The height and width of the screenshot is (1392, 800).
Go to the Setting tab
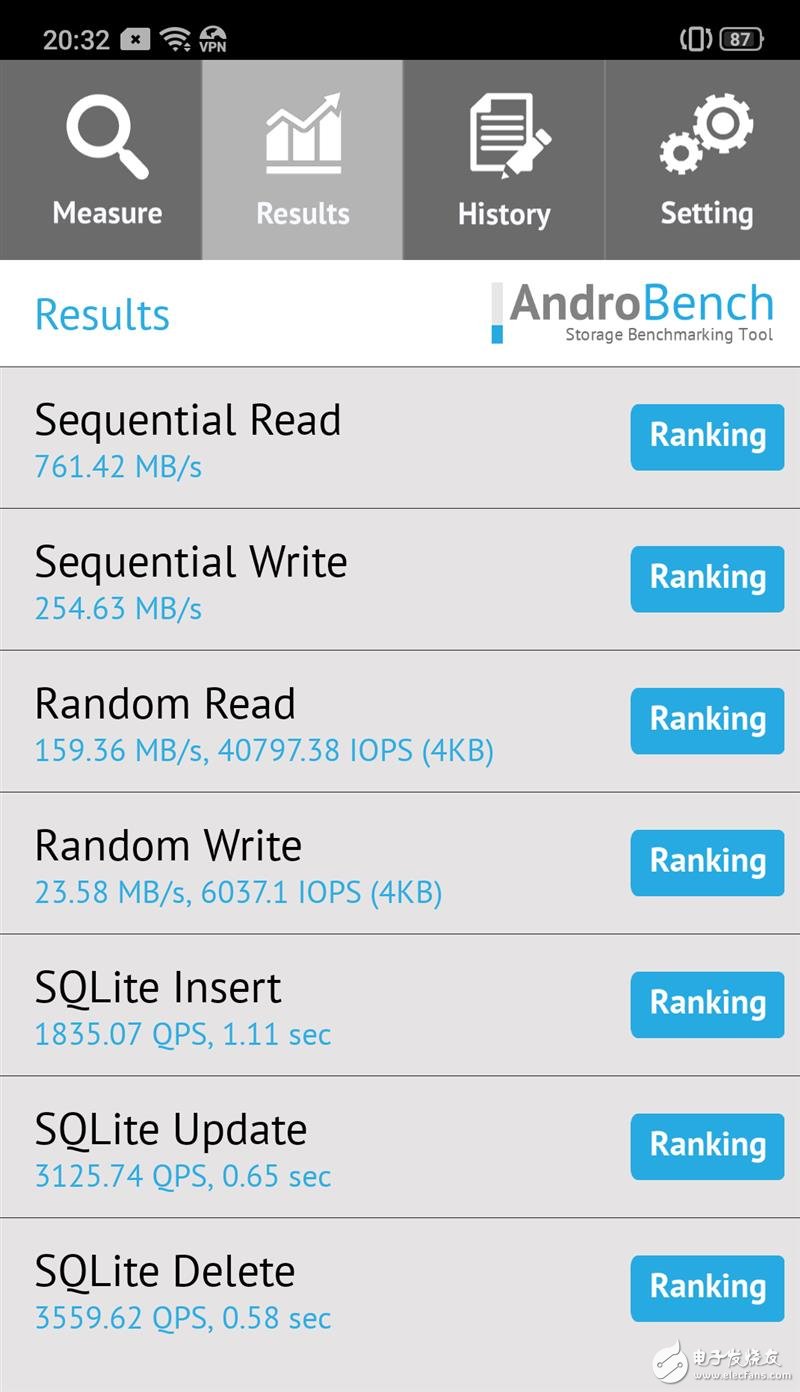tap(703, 160)
